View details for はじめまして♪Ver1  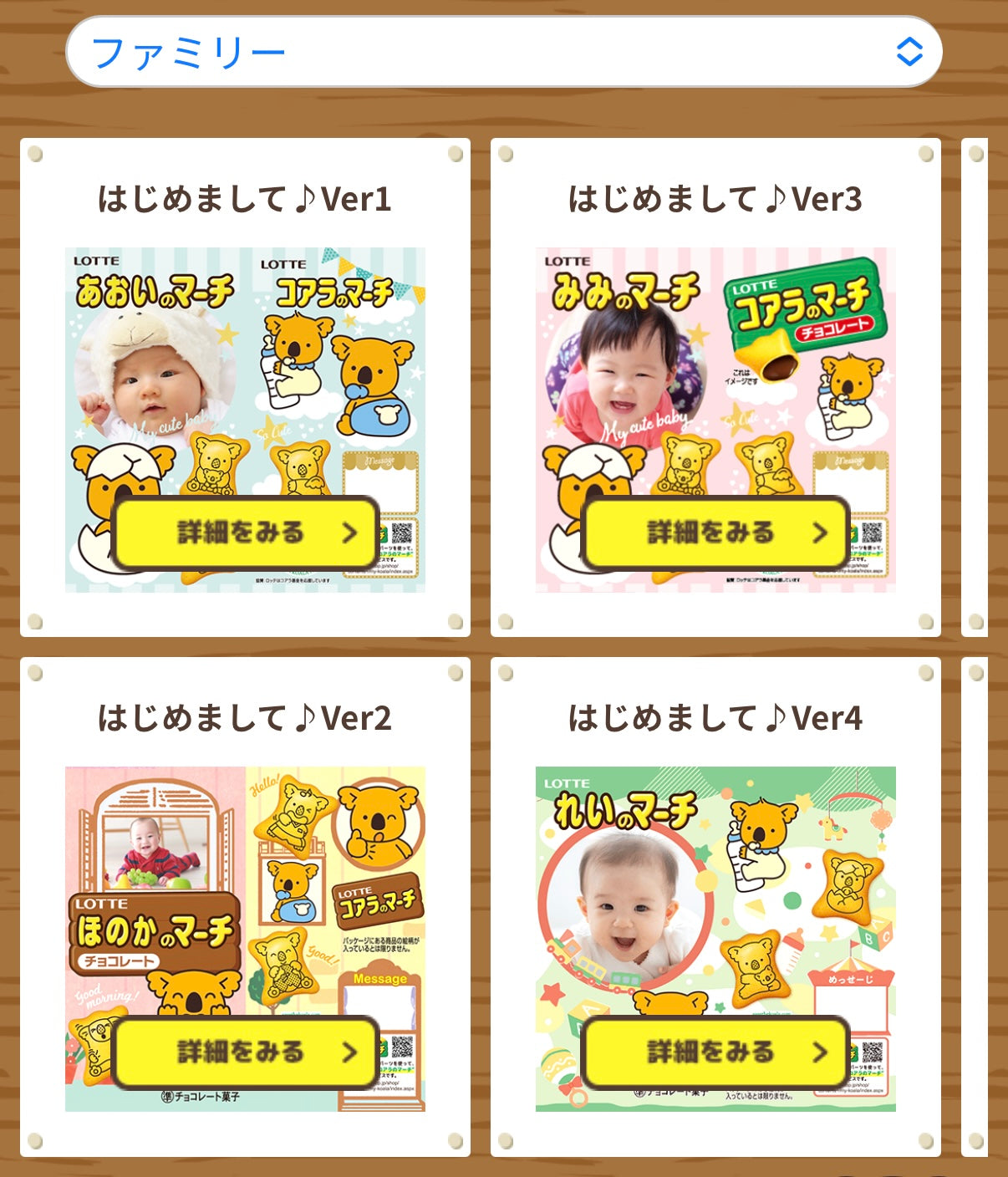click(x=247, y=533)
